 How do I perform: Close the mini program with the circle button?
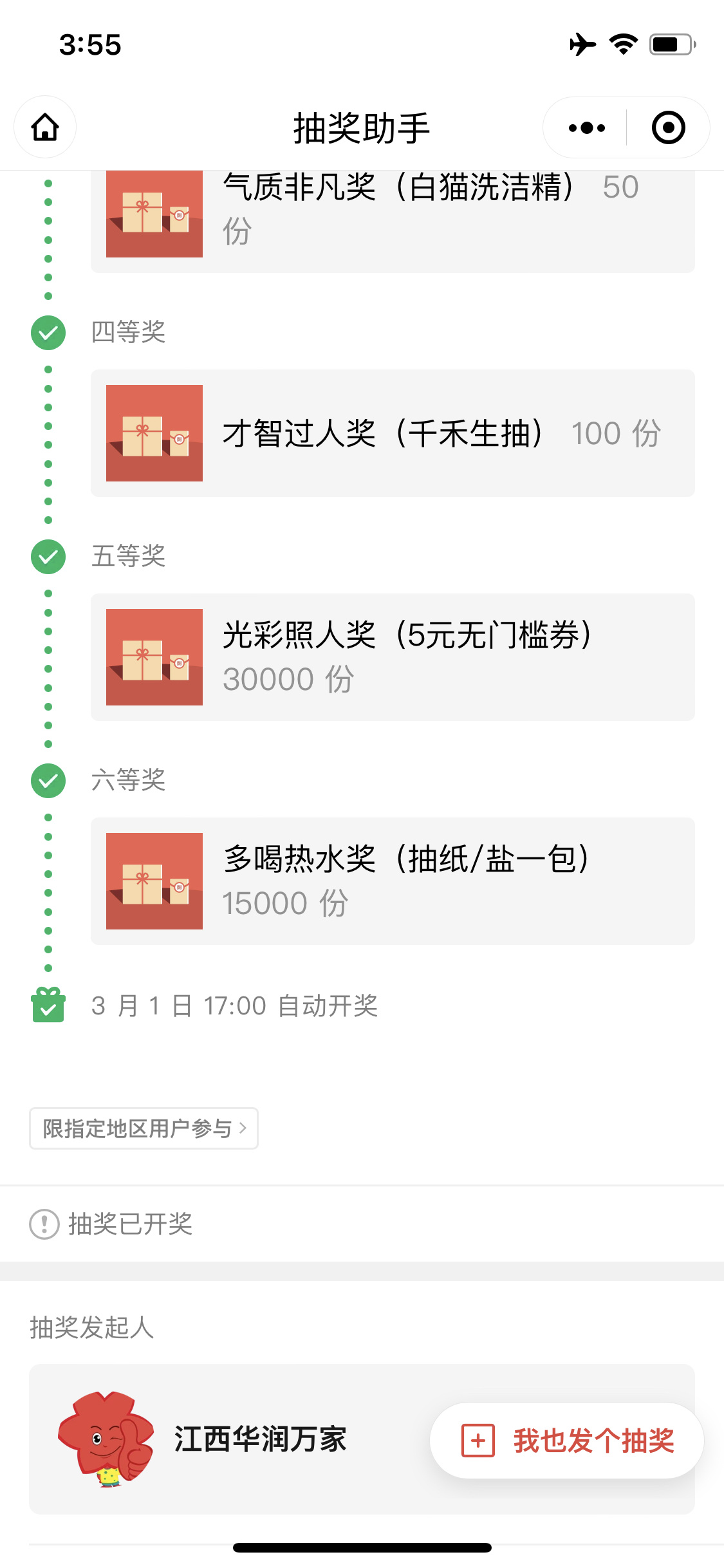coord(668,127)
